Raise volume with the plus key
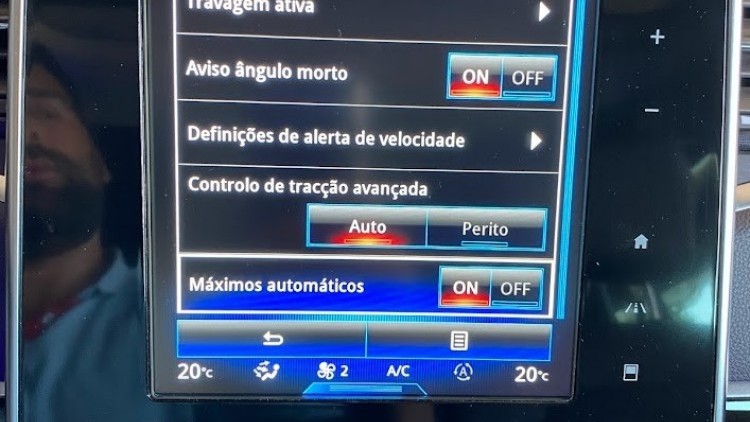 pos(657,38)
